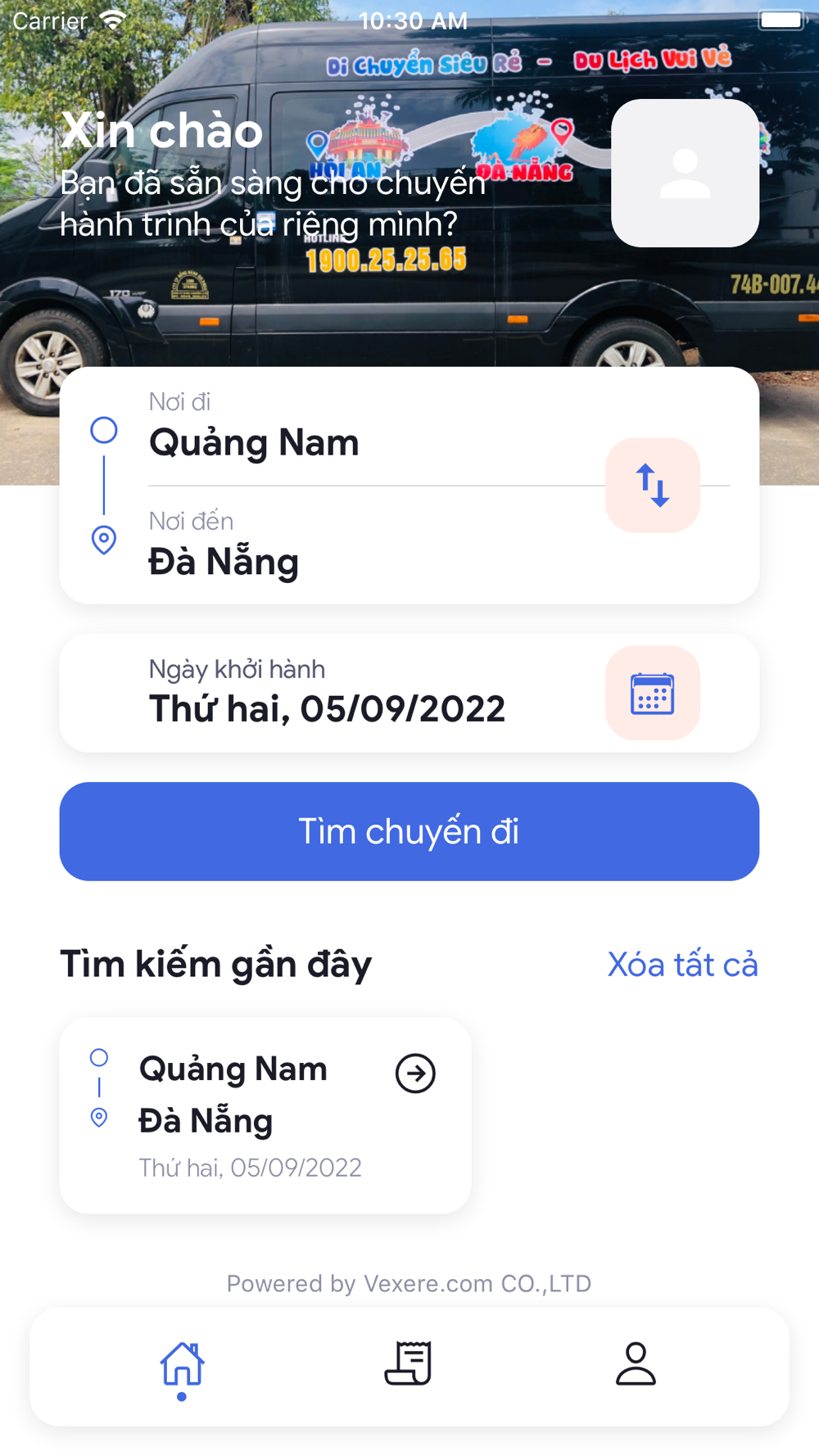Clear recent searches with Xóa tất cả
Viewport: 819px width, 1456px height.
point(682,965)
